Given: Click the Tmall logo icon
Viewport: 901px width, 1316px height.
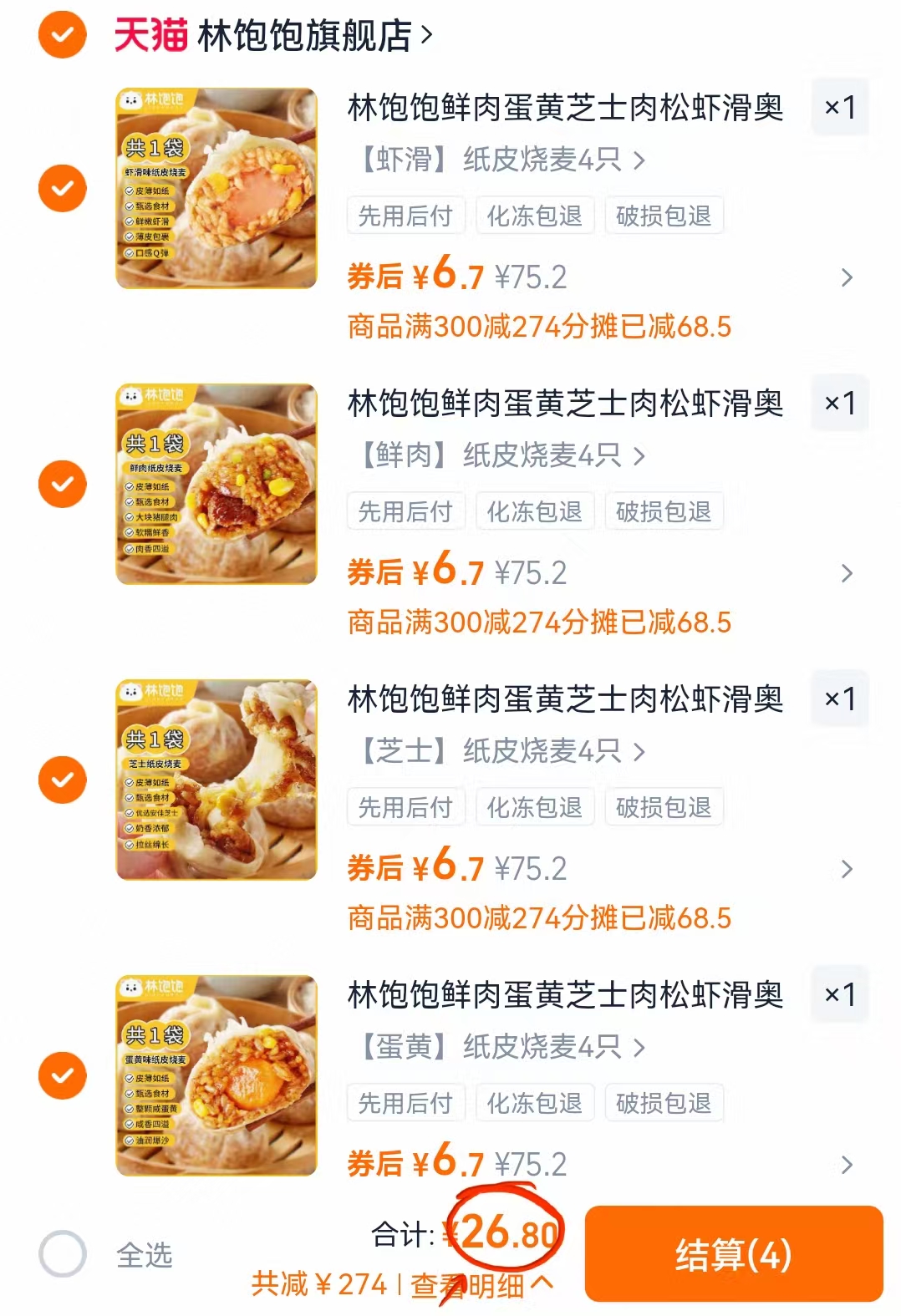Looking at the screenshot, I should (149, 35).
